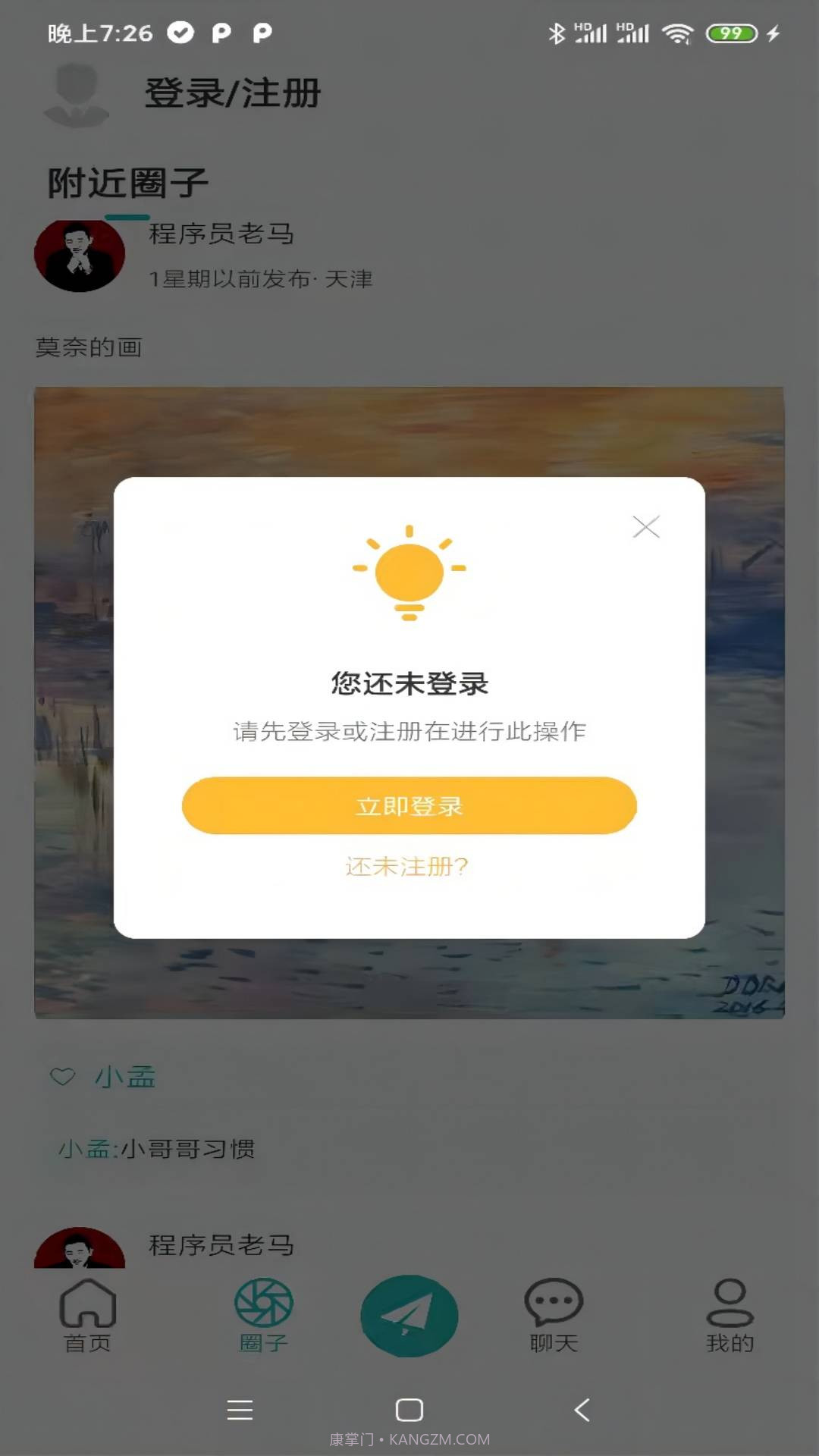Open the 还未注册? registration link
The width and height of the screenshot is (819, 1456).
409,865
